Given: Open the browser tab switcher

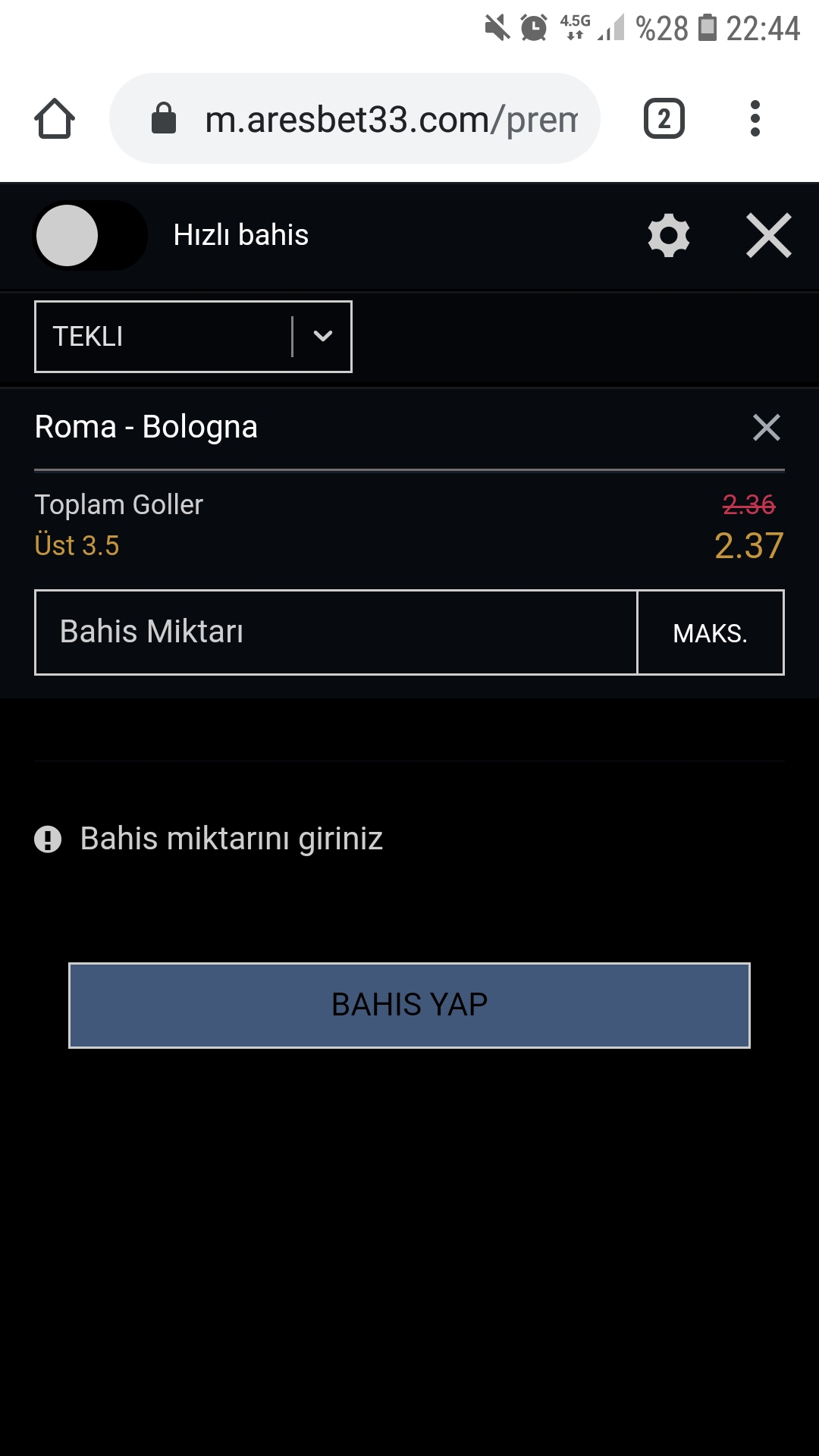Looking at the screenshot, I should click(664, 118).
